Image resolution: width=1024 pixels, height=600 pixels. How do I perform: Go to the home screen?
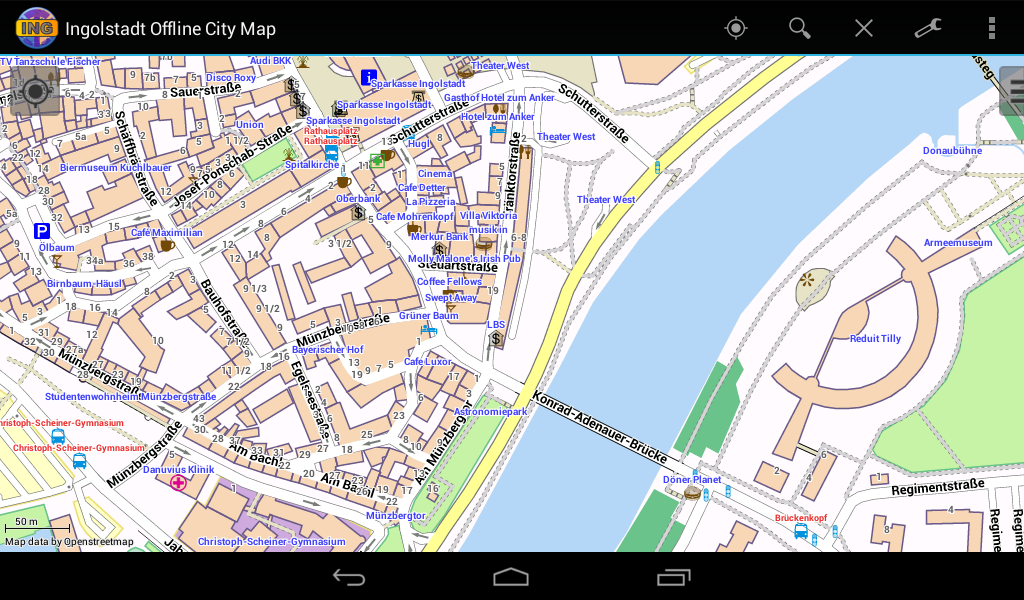[x=511, y=577]
